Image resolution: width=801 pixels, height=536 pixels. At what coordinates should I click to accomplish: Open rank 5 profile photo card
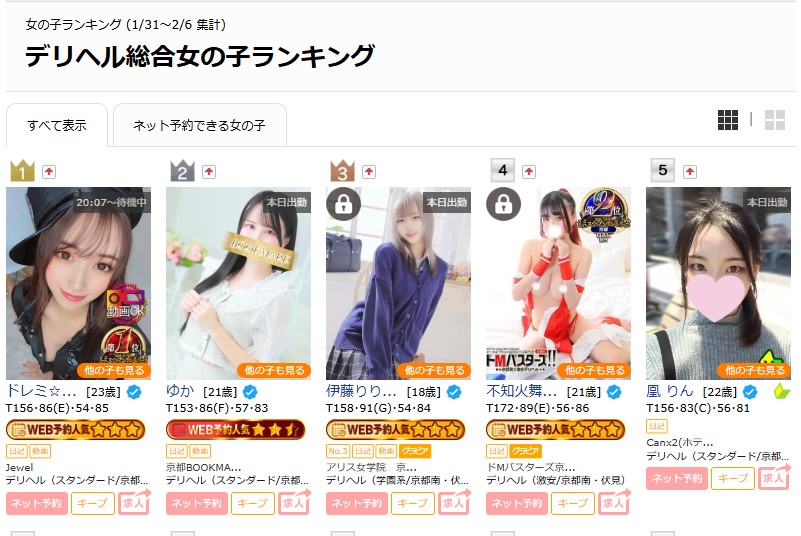pyautogui.click(x=718, y=282)
